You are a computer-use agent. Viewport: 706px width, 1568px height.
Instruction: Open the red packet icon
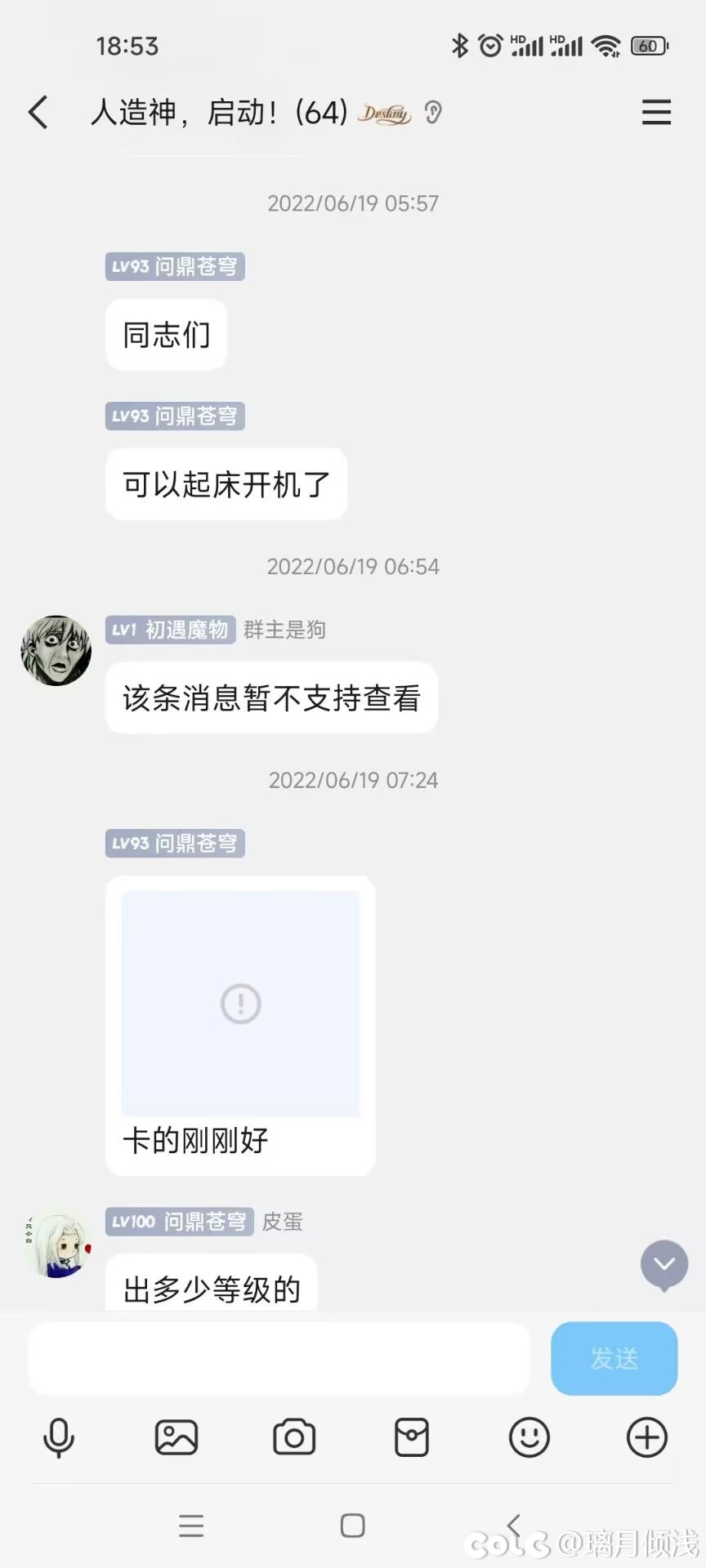412,1438
